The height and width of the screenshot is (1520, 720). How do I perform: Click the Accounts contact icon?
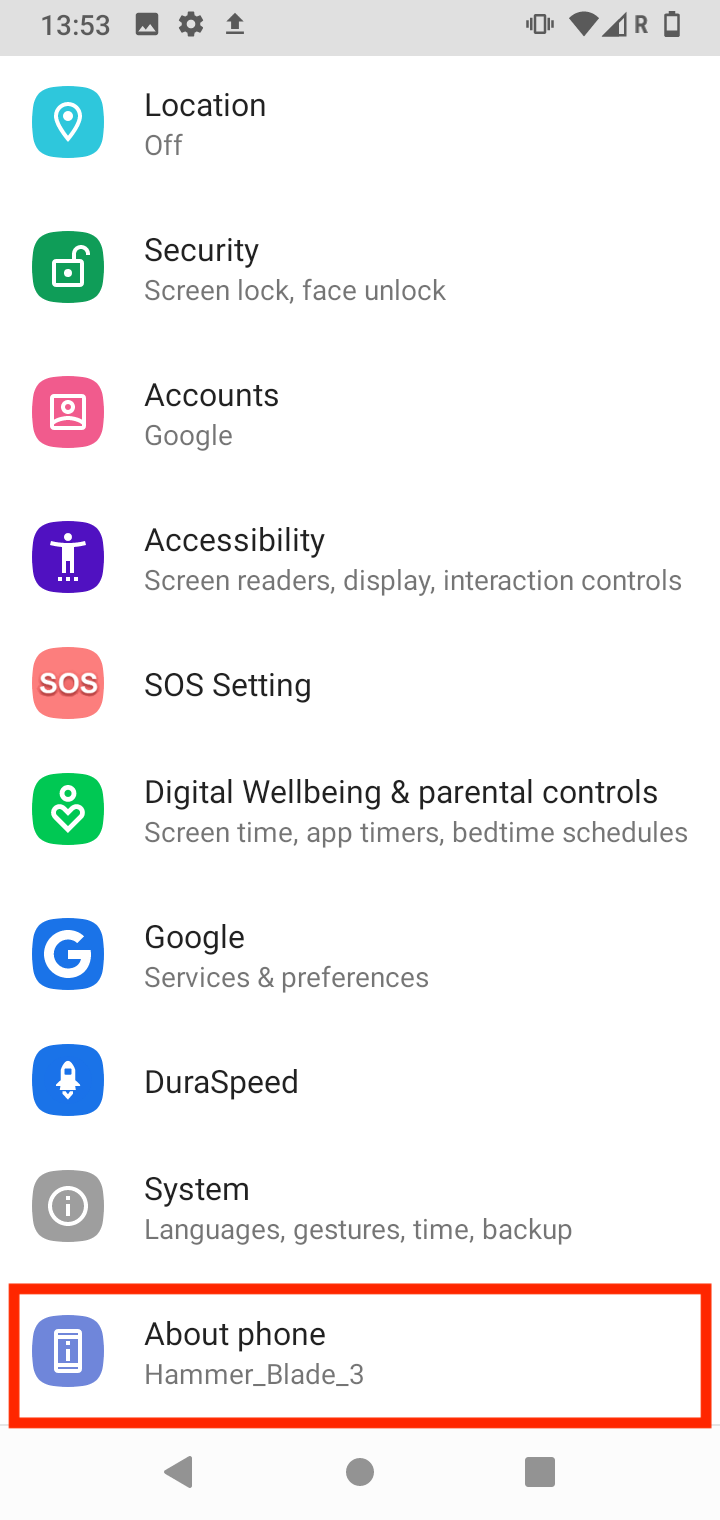67,412
